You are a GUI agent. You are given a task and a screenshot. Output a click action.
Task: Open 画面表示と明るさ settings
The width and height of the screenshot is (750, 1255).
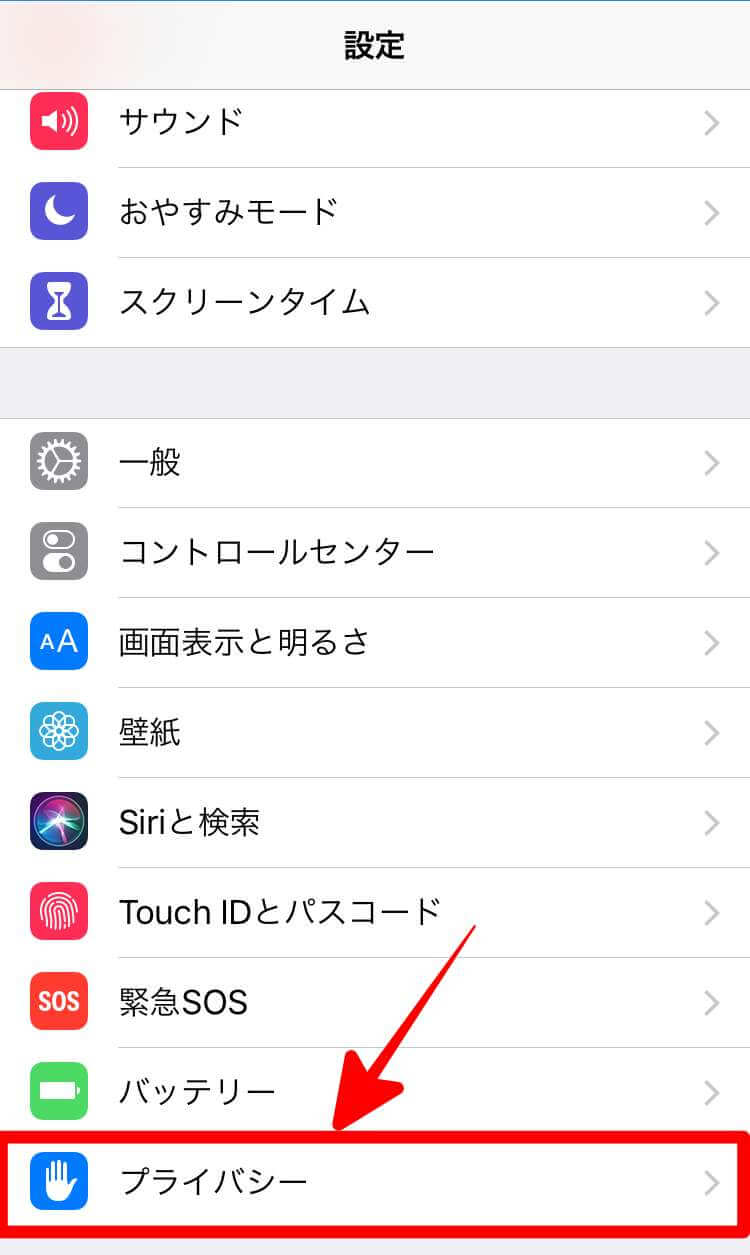[x=375, y=642]
